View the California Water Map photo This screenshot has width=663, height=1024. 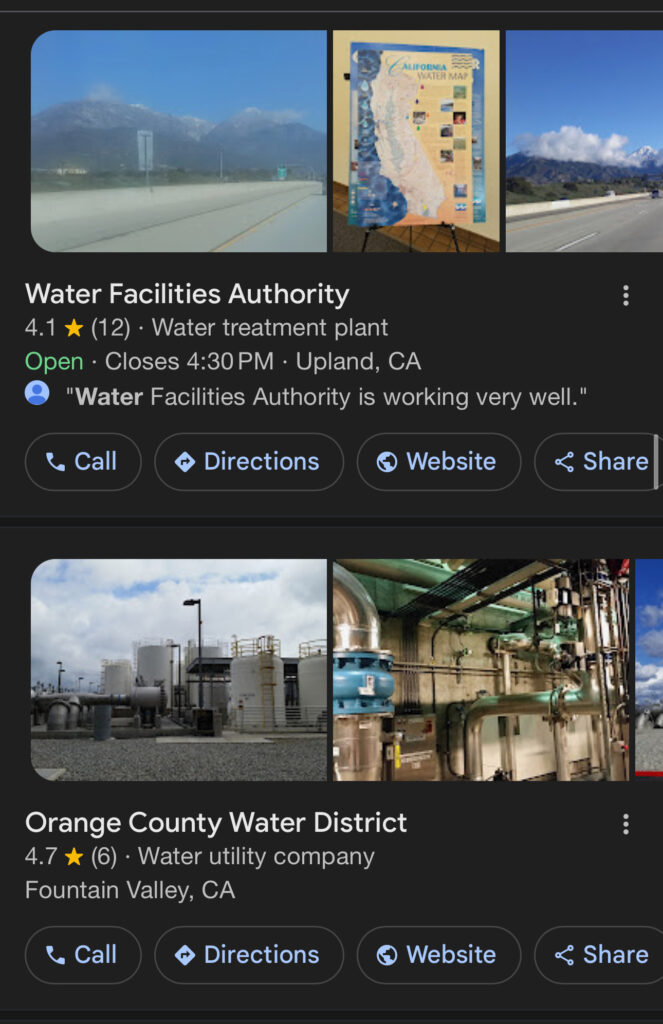tap(416, 140)
